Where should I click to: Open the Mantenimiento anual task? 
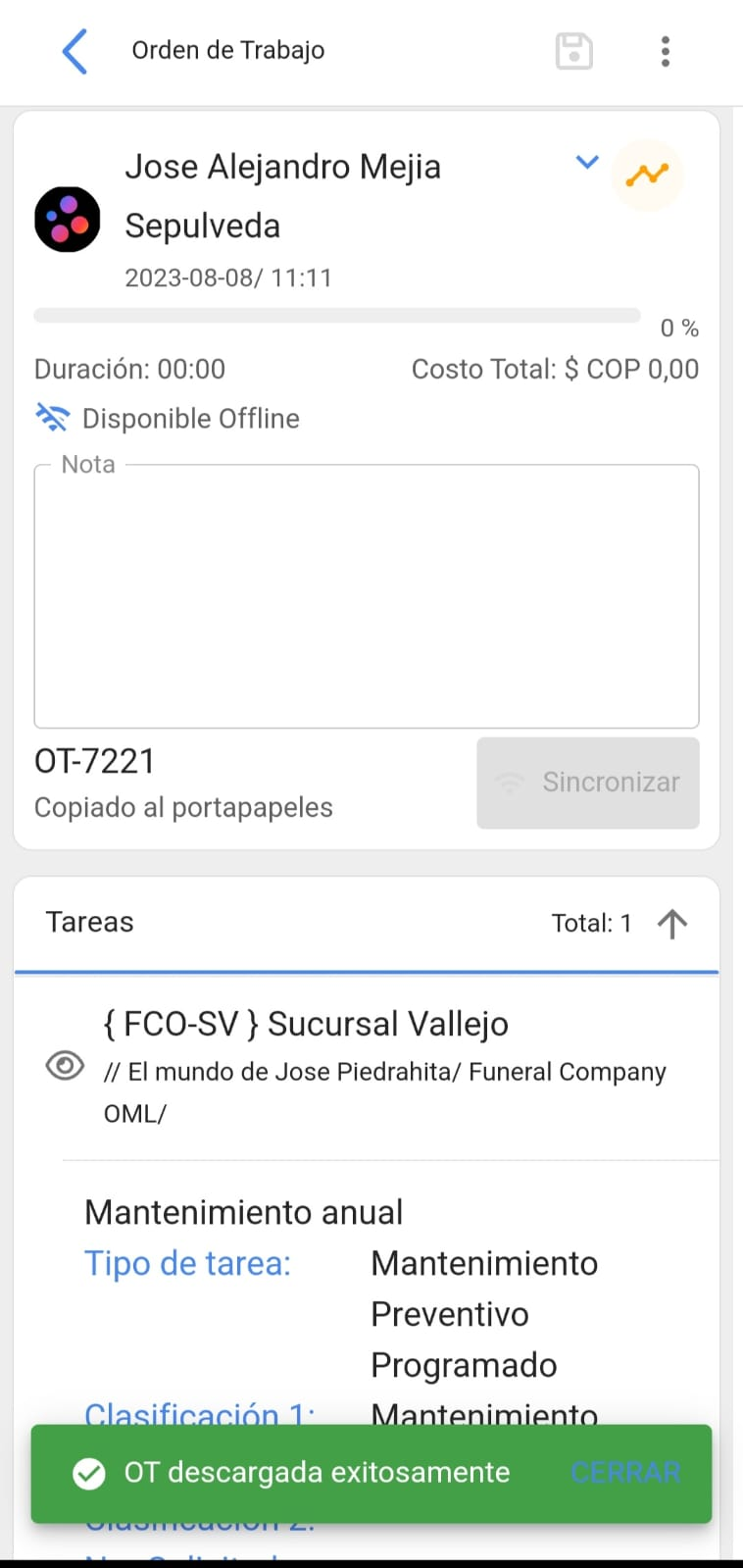244,1213
